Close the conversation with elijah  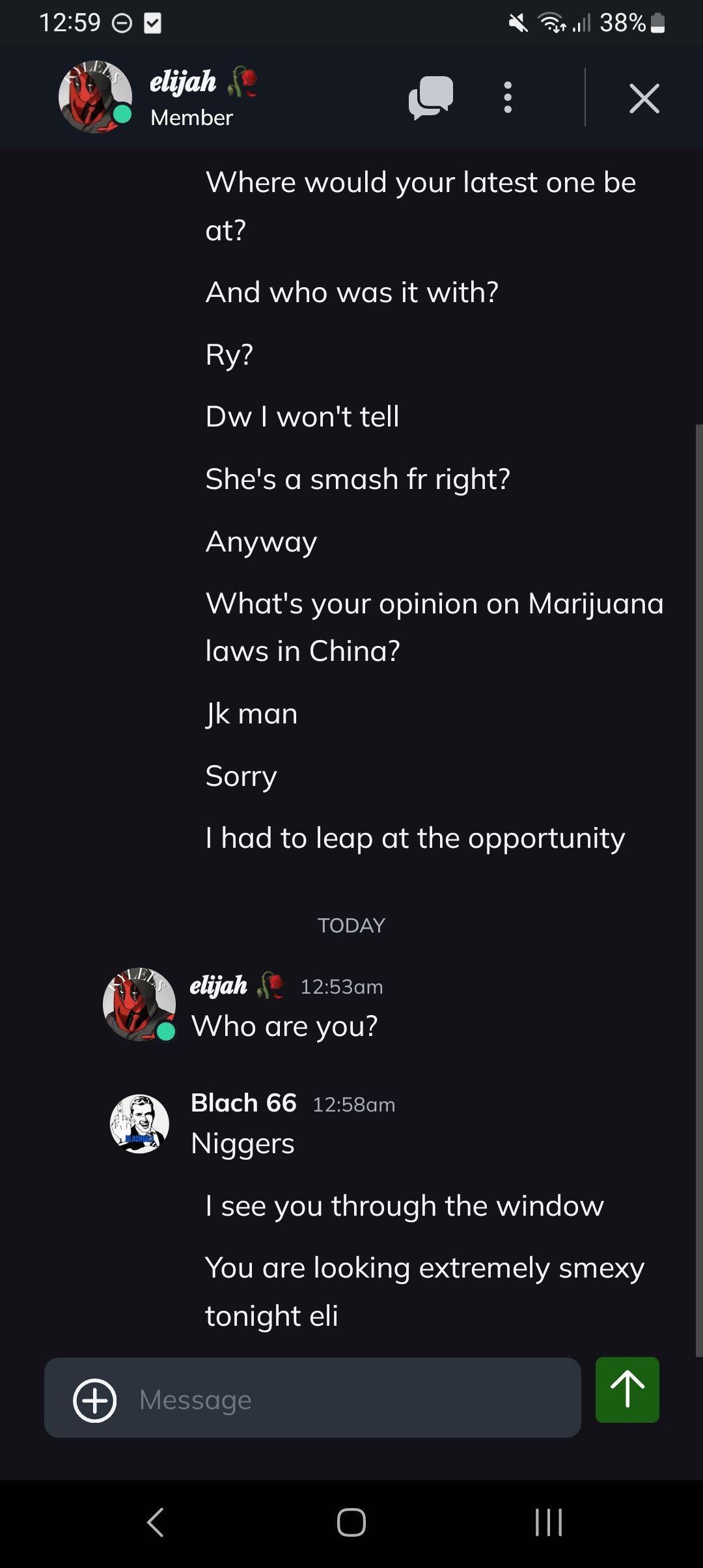click(644, 98)
